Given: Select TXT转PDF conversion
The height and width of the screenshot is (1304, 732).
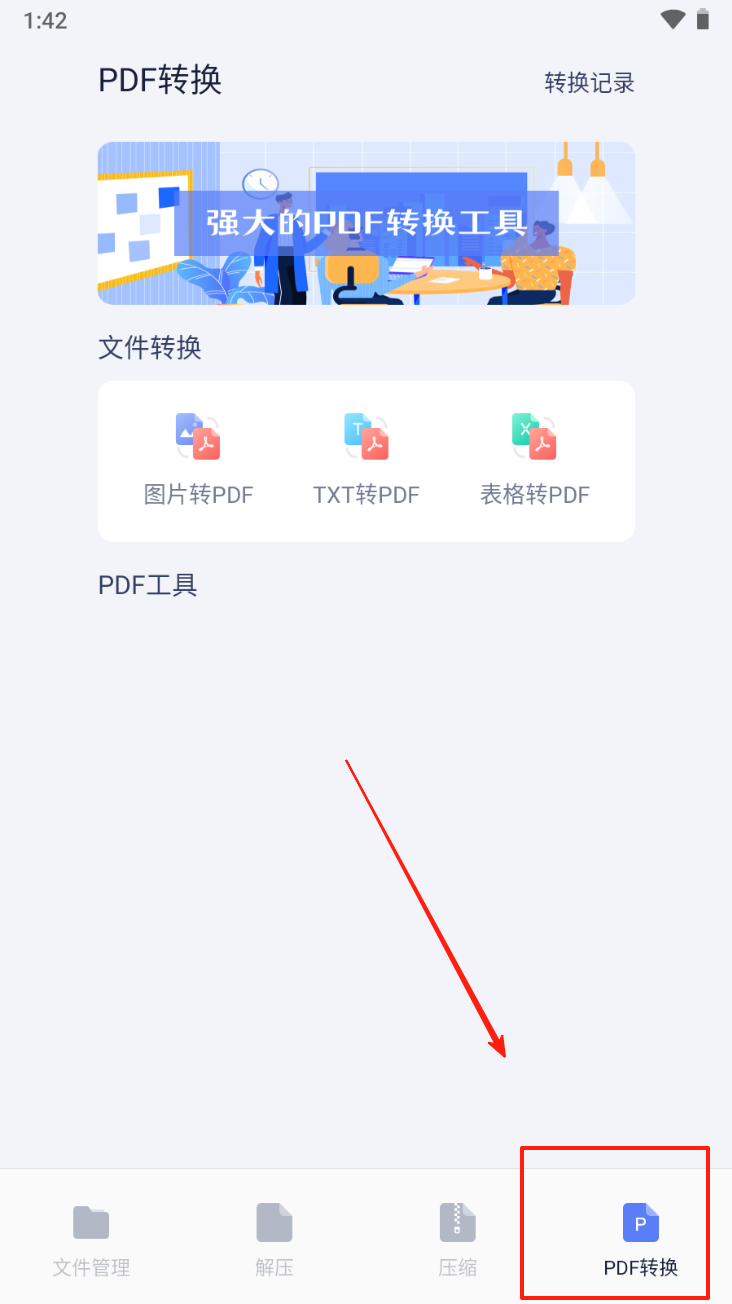Looking at the screenshot, I should pyautogui.click(x=366, y=458).
